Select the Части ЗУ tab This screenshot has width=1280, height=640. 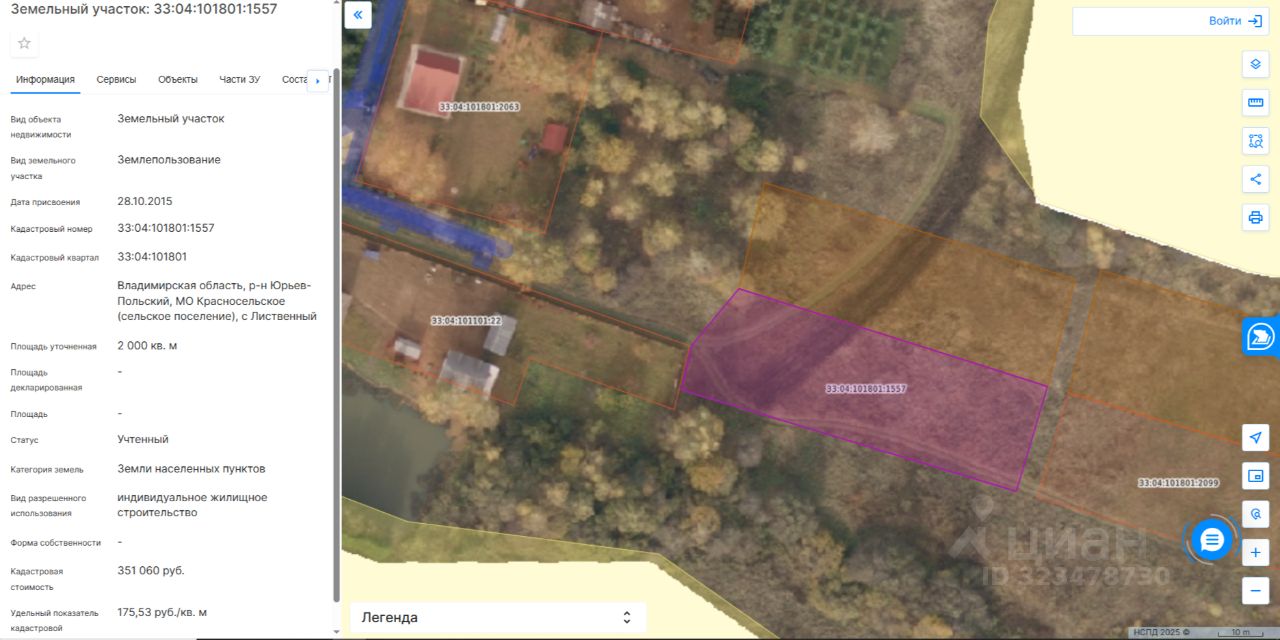(240, 80)
